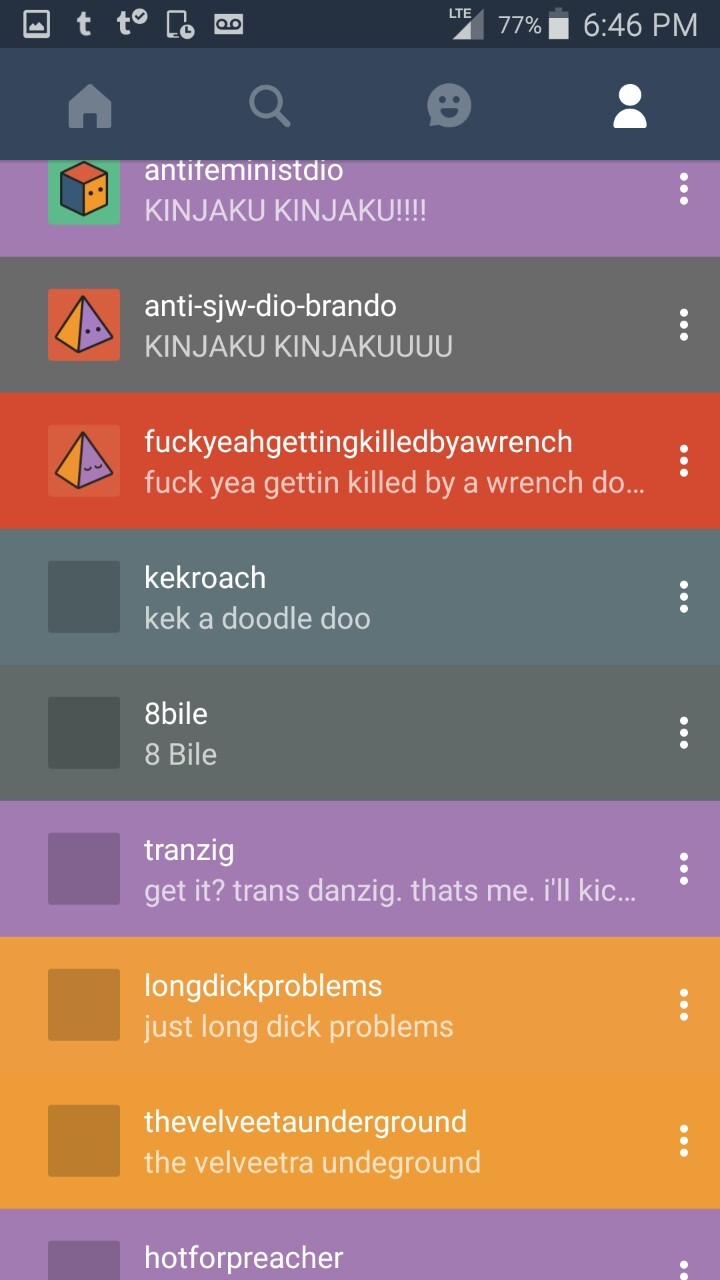Open options for 8bile

point(684,733)
